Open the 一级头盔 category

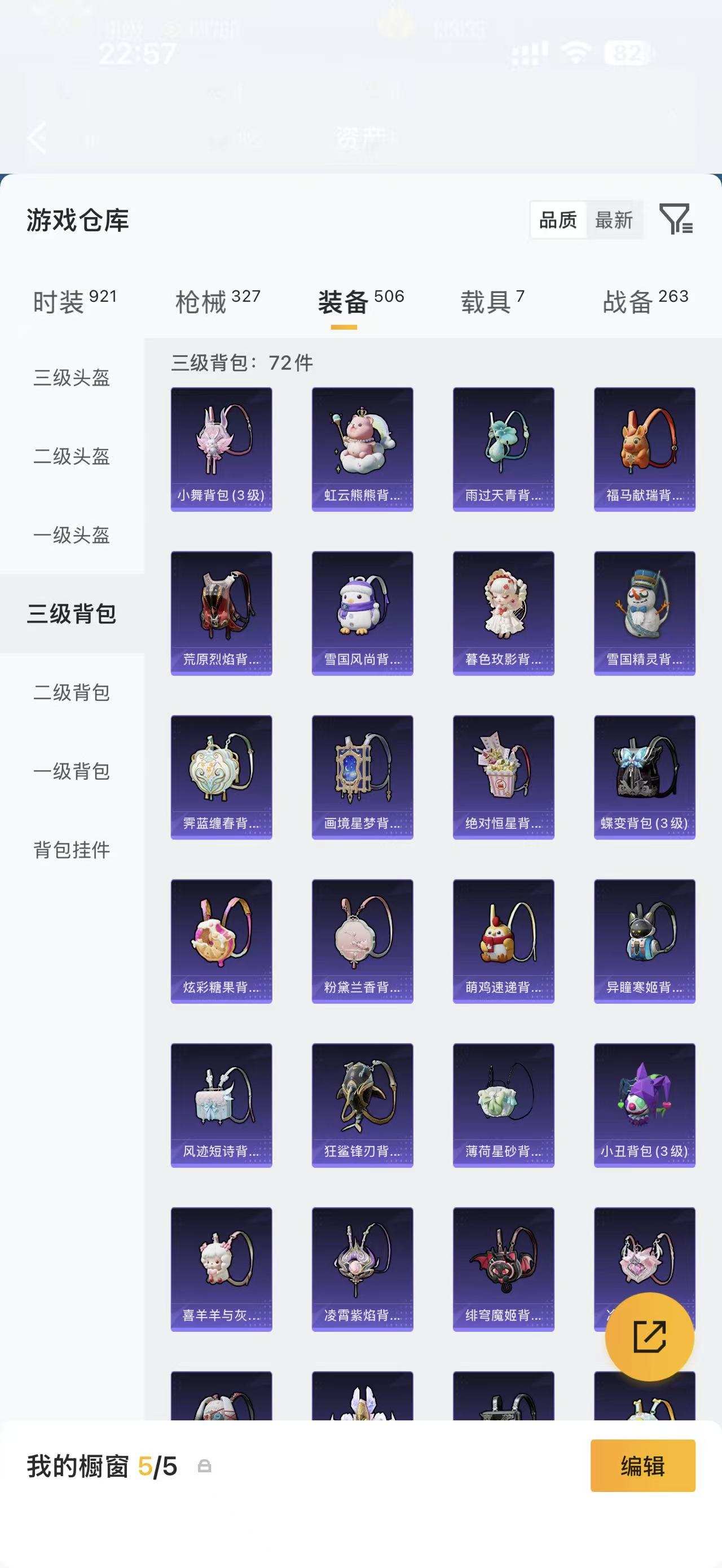(x=72, y=535)
